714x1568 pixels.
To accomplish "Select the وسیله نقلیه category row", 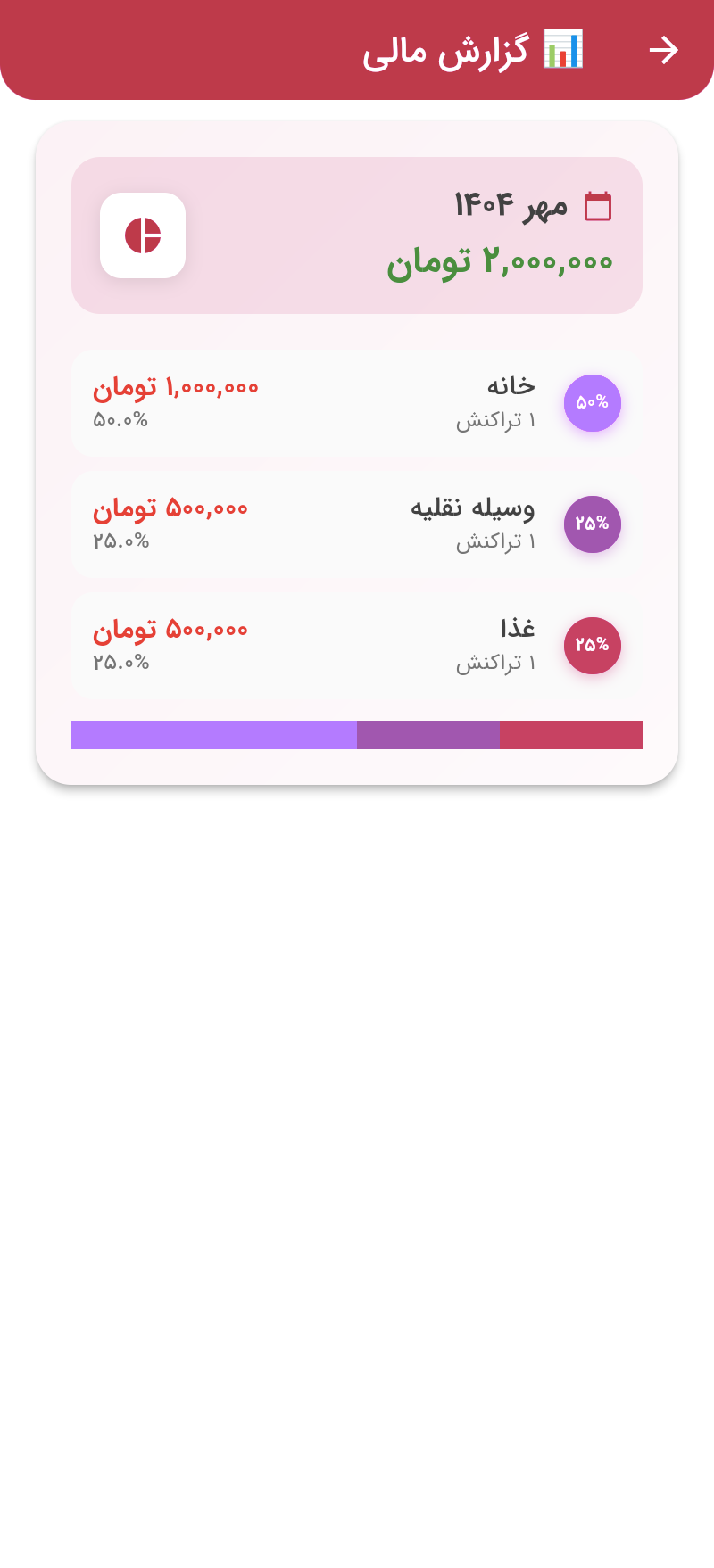I will tap(357, 524).
